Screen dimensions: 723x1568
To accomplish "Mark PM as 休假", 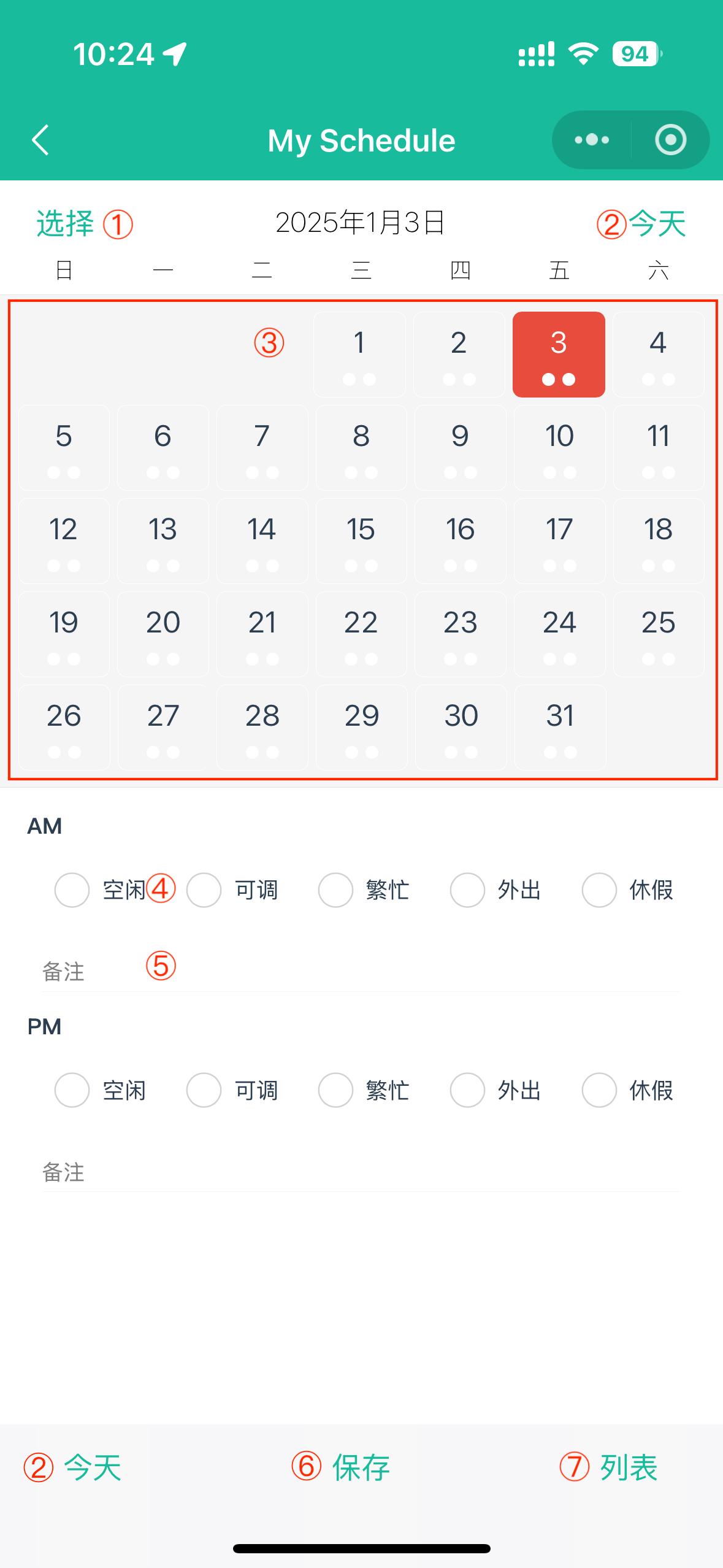I will 599,1090.
